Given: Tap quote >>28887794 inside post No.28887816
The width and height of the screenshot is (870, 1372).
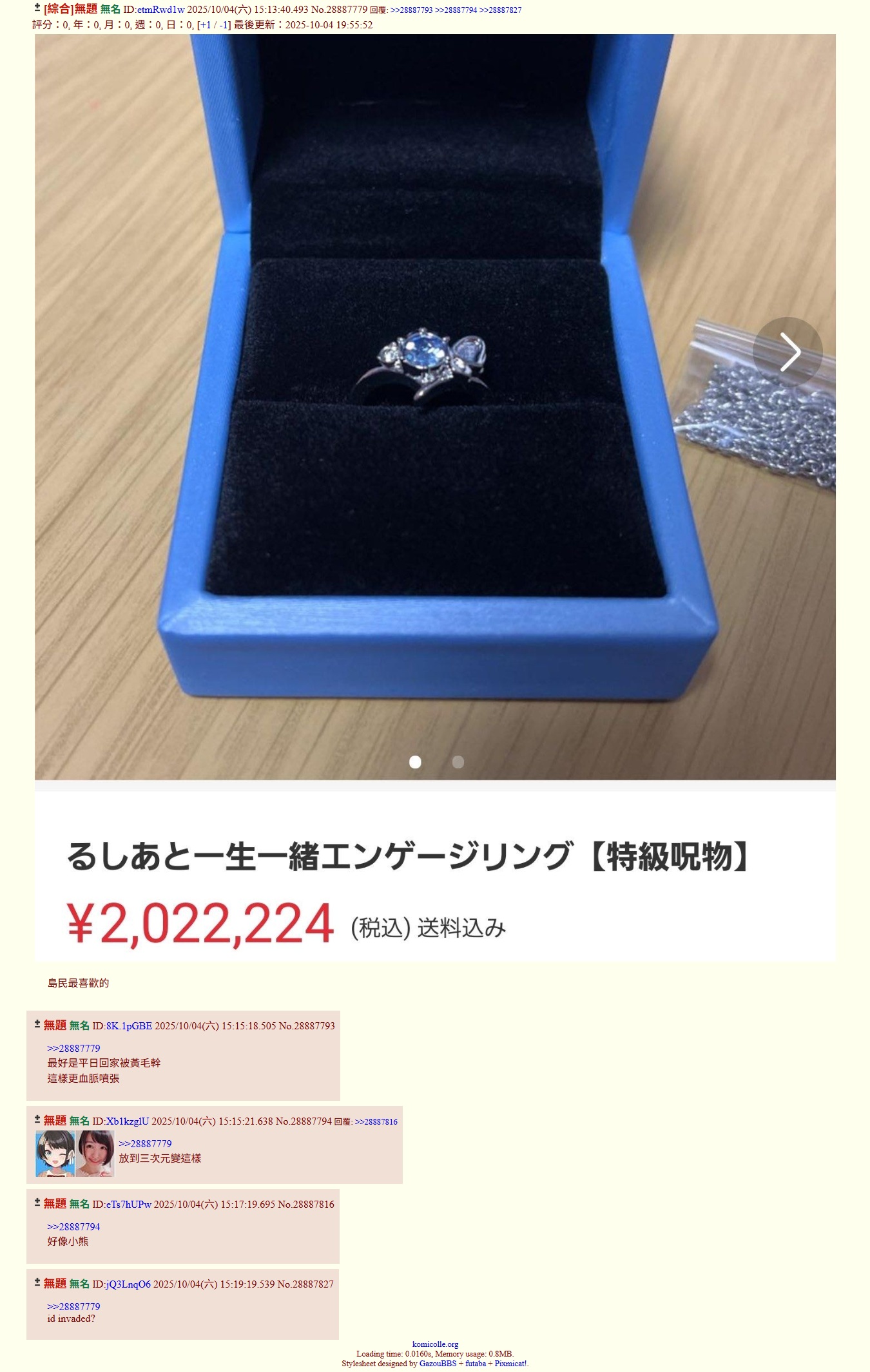Looking at the screenshot, I should (x=73, y=1226).
